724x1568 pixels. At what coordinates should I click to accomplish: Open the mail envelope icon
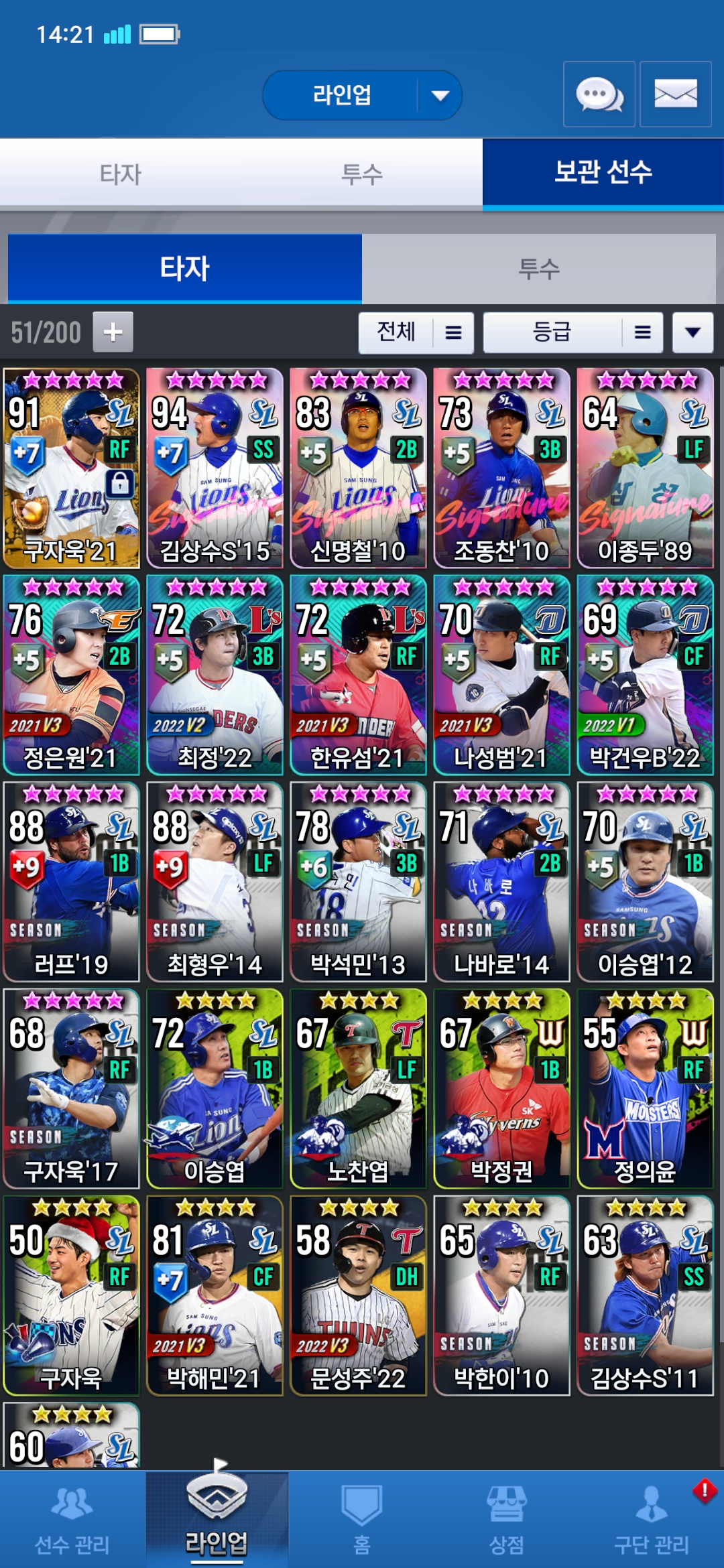pyautogui.click(x=675, y=94)
